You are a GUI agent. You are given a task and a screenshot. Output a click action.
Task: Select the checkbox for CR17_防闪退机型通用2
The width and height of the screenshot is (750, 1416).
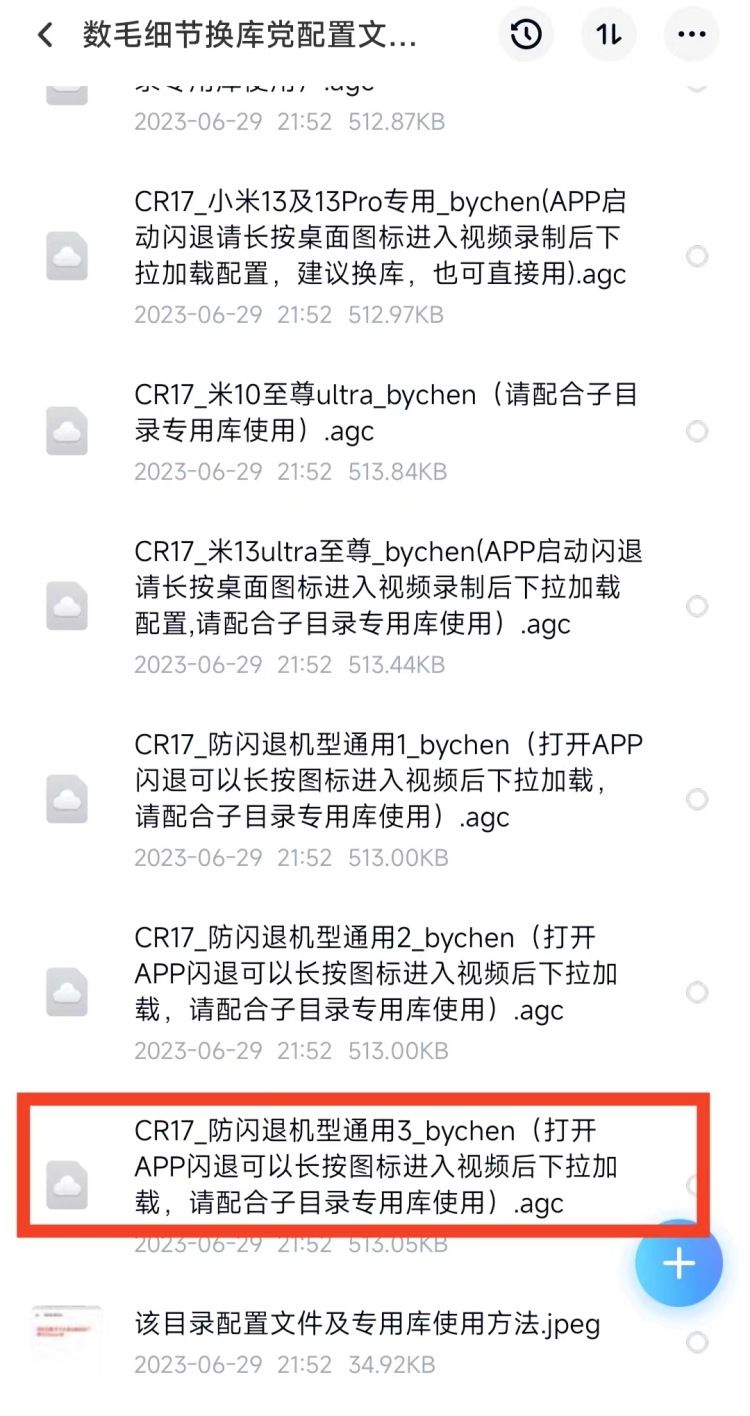697,992
